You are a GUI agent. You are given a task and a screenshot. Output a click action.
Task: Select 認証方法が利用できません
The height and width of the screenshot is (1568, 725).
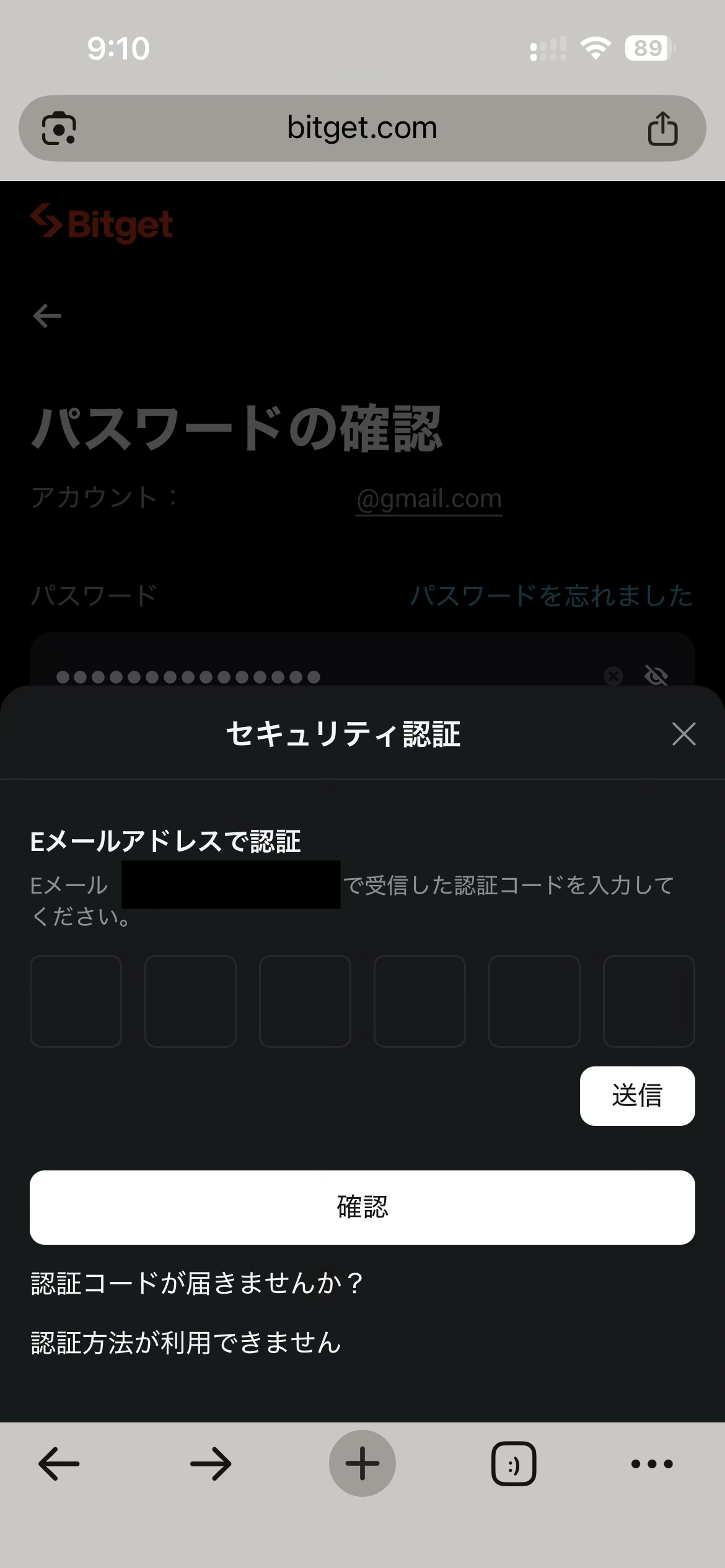pos(186,1343)
